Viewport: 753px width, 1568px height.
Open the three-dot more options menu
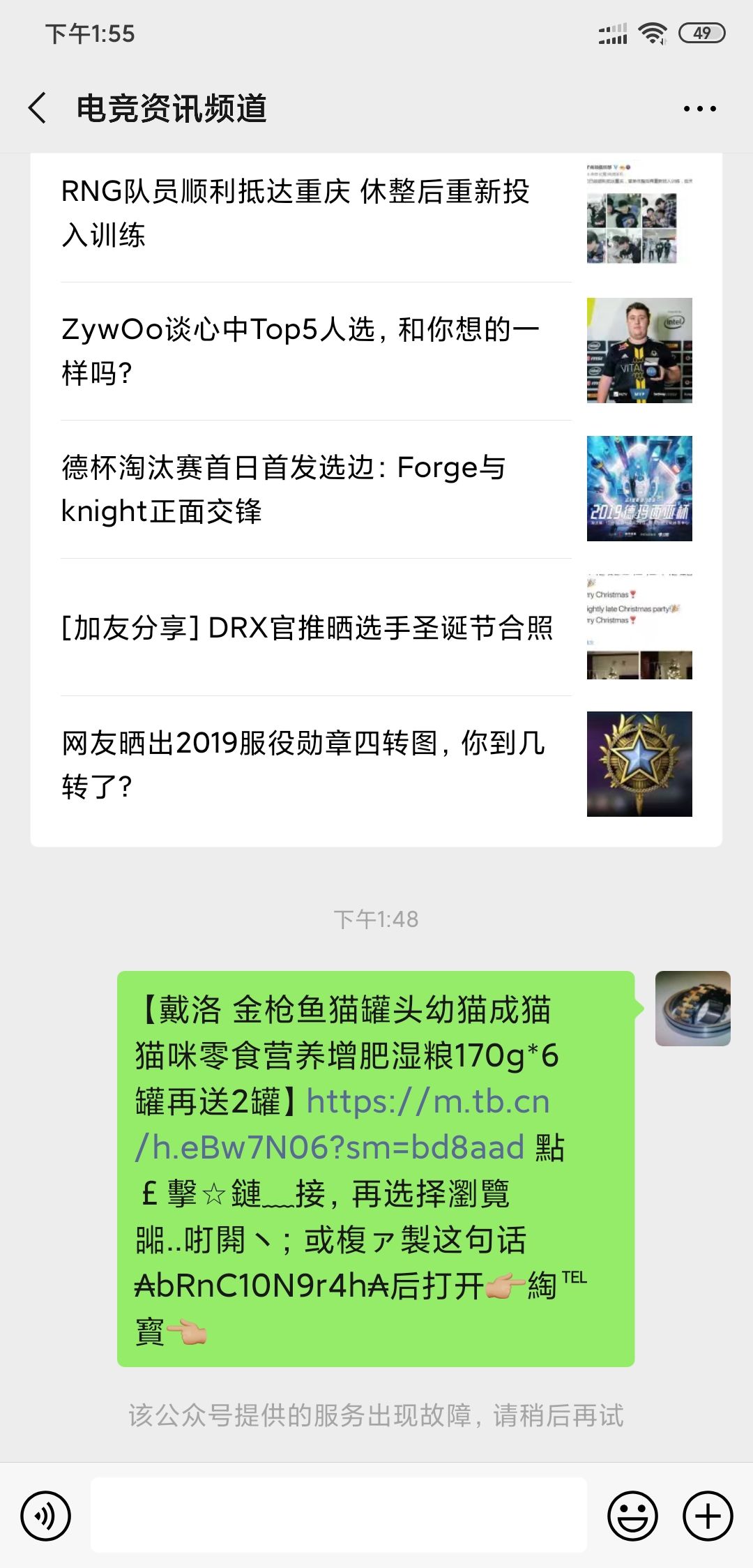(x=699, y=109)
